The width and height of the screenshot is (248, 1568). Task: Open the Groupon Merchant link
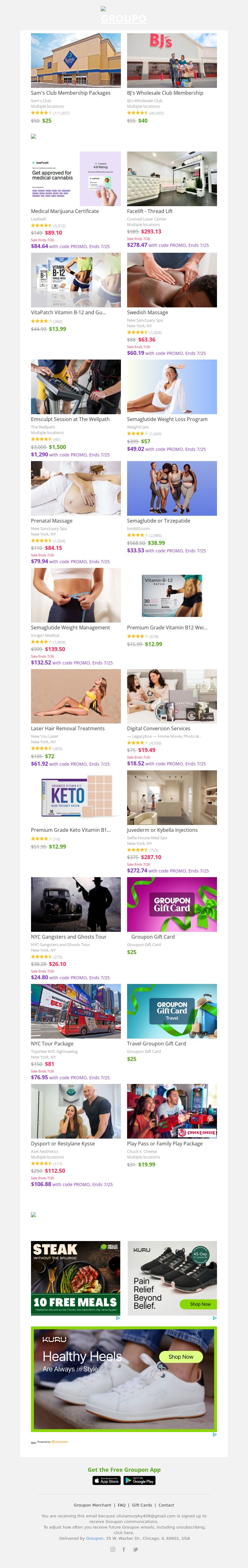92,1505
